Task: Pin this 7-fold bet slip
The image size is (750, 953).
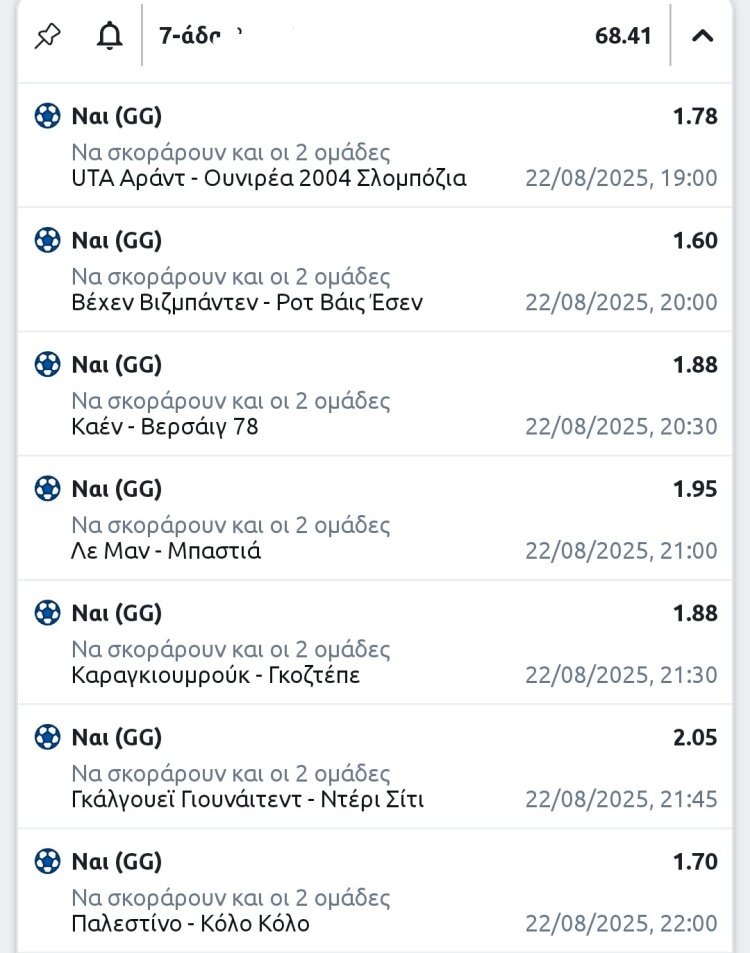Action: click(x=47, y=36)
